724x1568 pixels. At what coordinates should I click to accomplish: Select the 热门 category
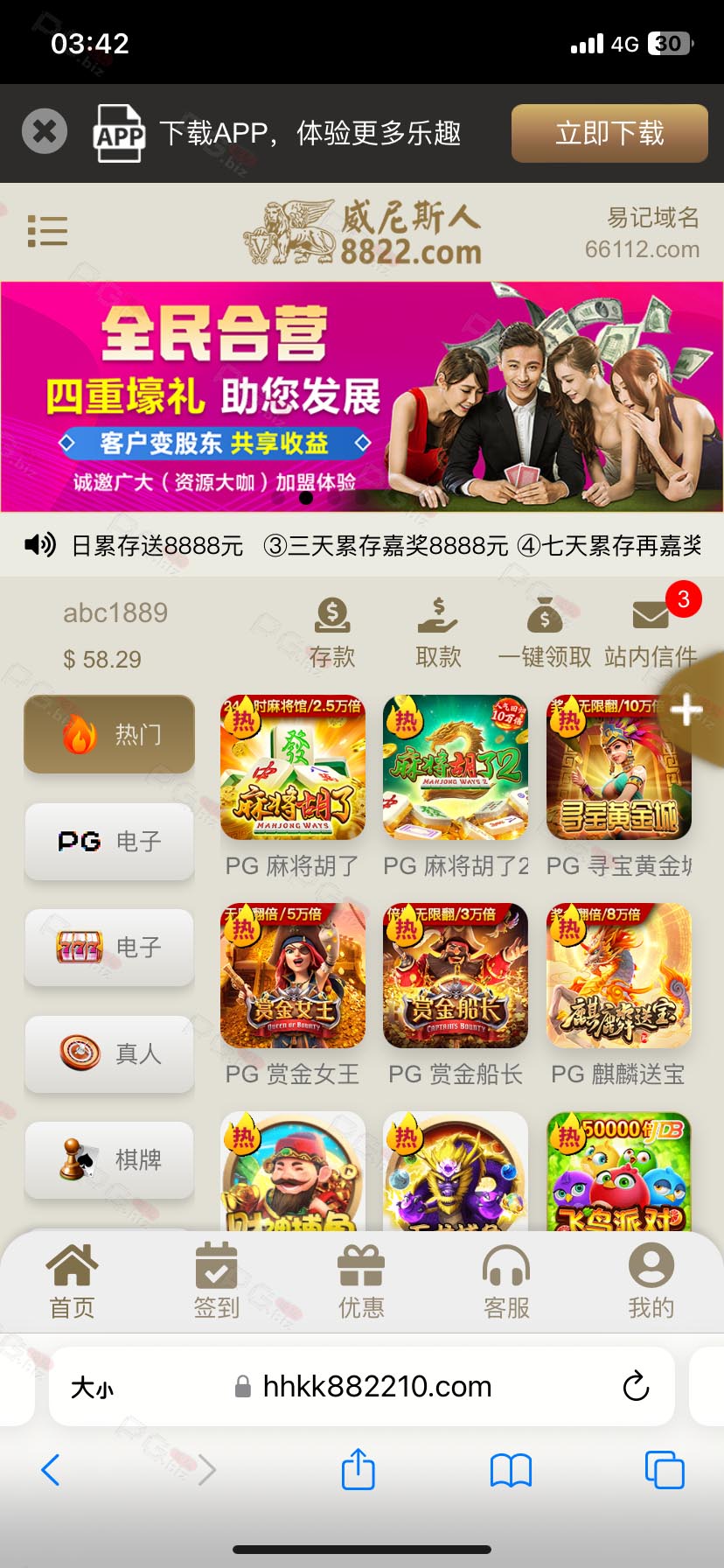(x=109, y=734)
